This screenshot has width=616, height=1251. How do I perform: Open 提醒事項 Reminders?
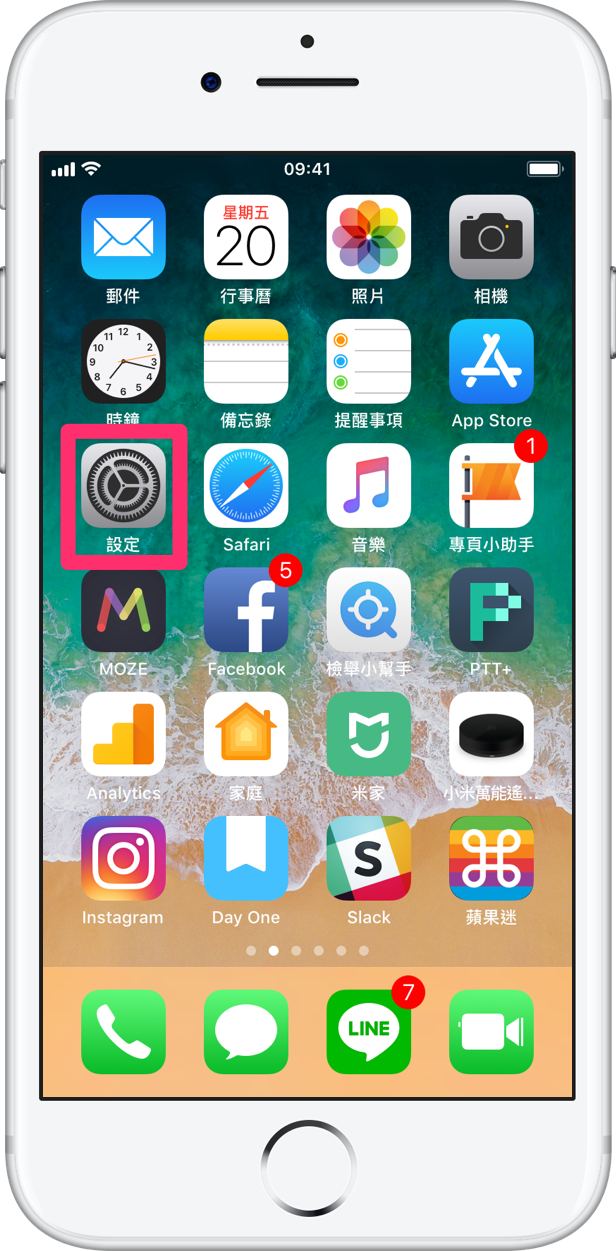point(369,361)
